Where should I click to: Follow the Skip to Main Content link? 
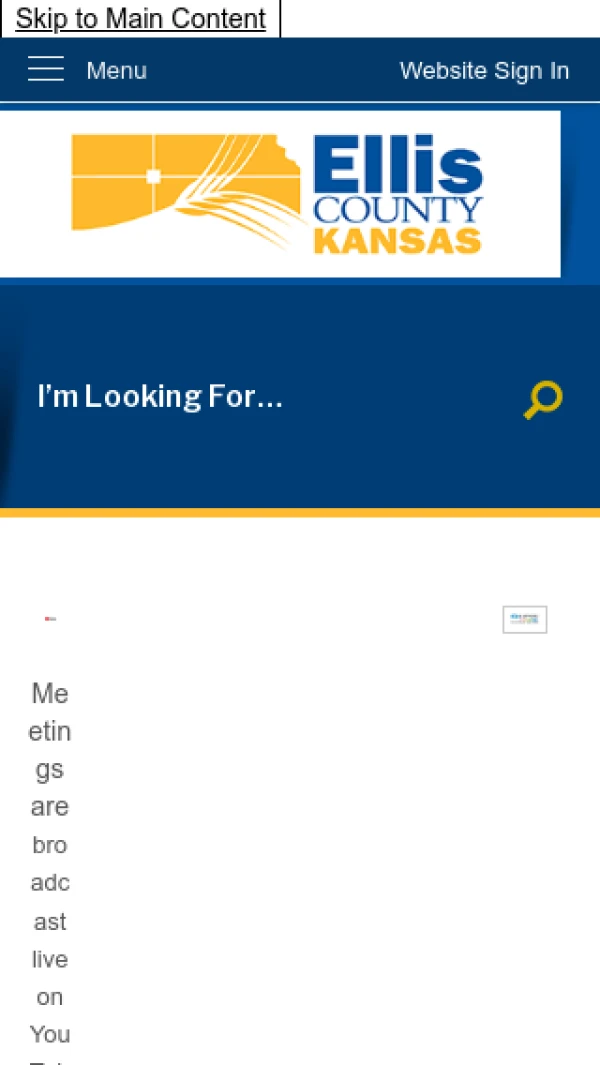[x=140, y=19]
